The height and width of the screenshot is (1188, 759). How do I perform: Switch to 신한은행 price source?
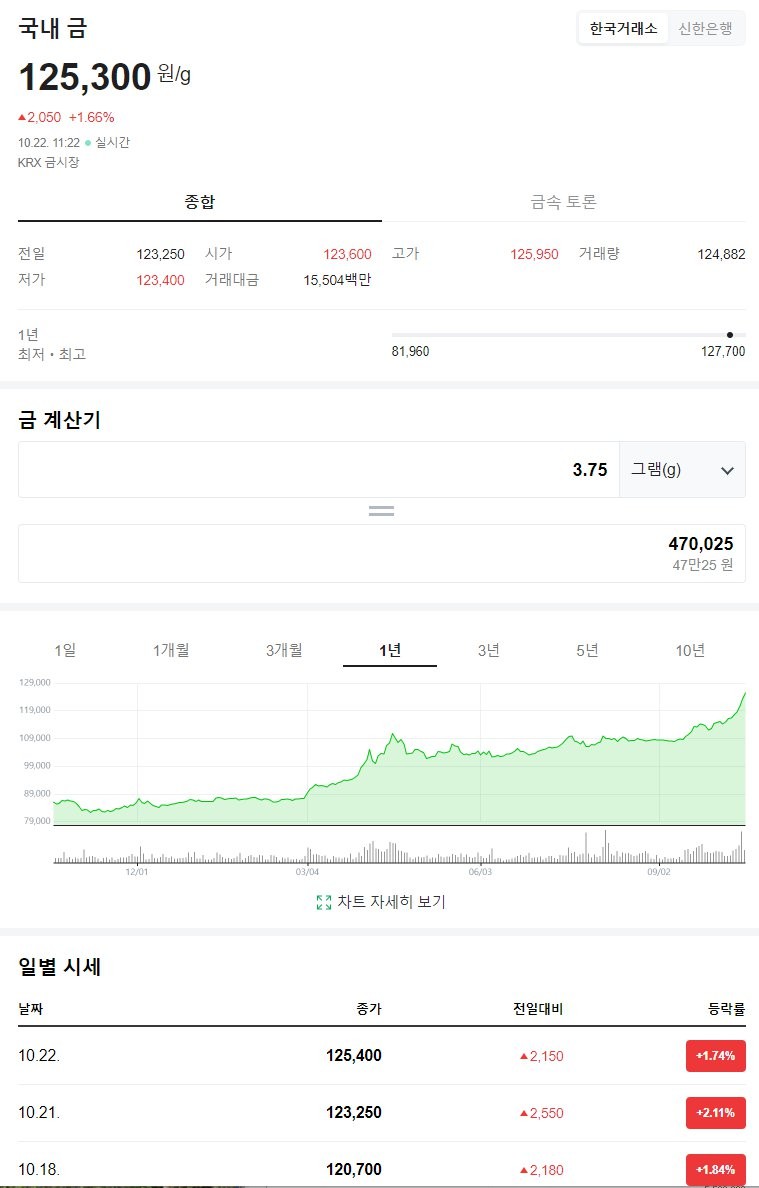pyautogui.click(x=705, y=29)
